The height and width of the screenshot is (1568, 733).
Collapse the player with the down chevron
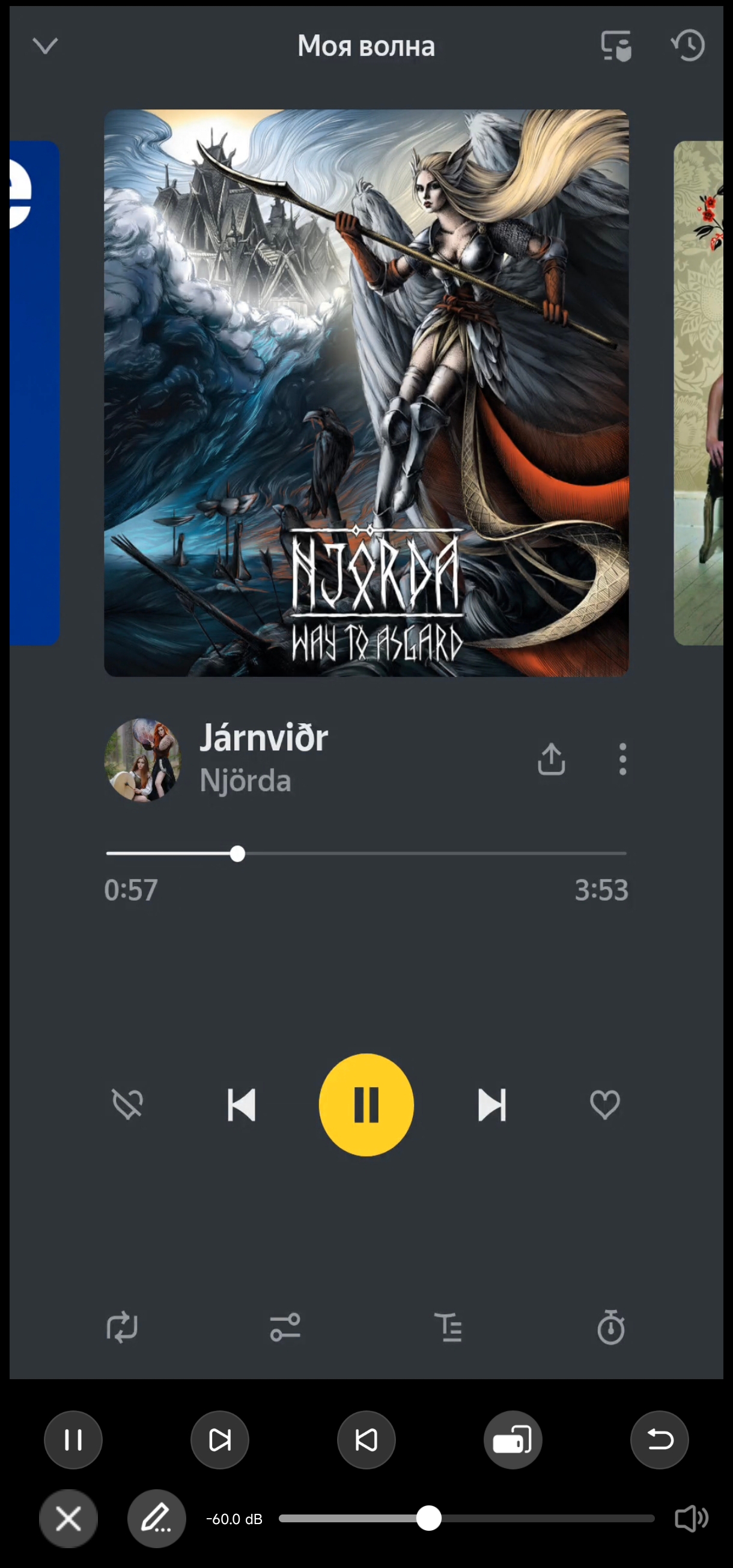coord(45,46)
